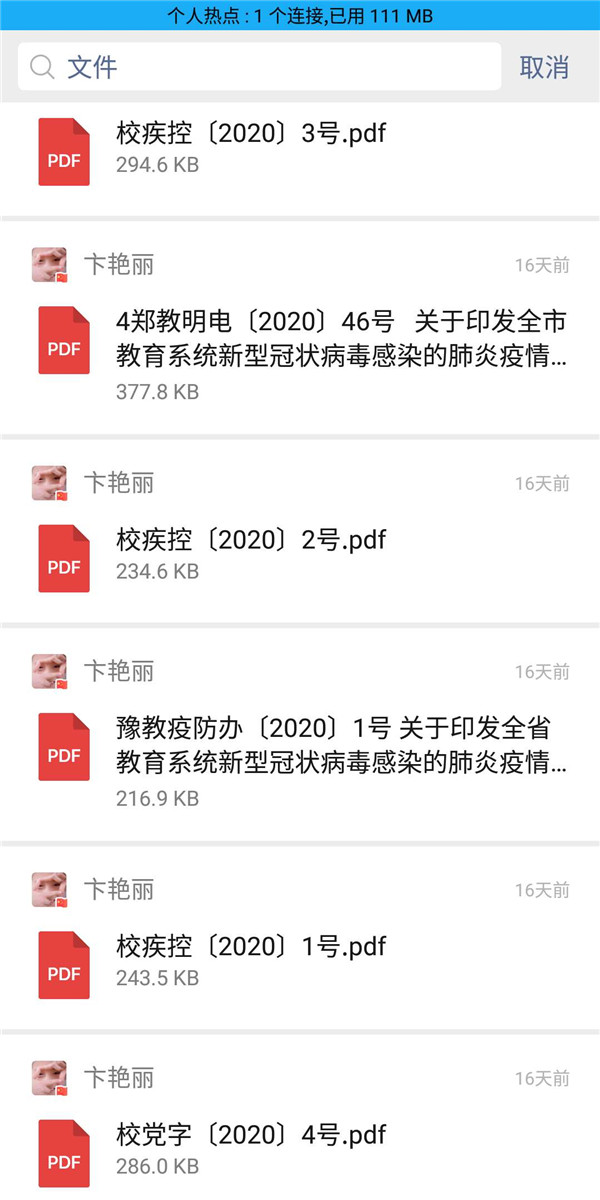Open 校疾控〔2020〕2号.pdf
600x1200 pixels.
click(x=300, y=557)
